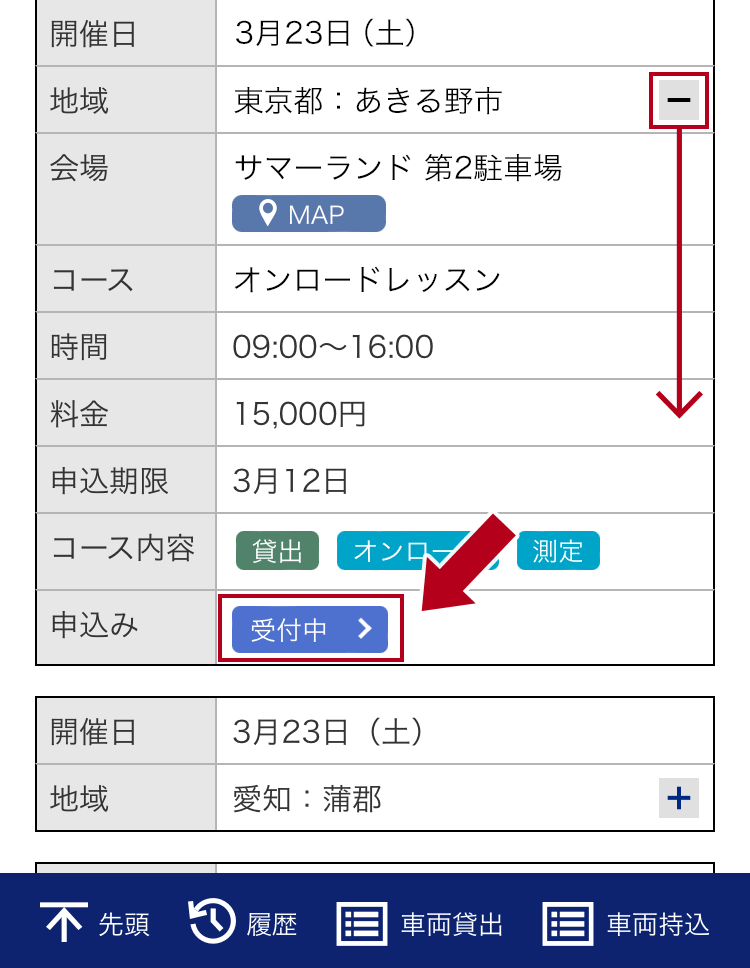Collapse the 東京都:あきる野市 event details

(679, 100)
